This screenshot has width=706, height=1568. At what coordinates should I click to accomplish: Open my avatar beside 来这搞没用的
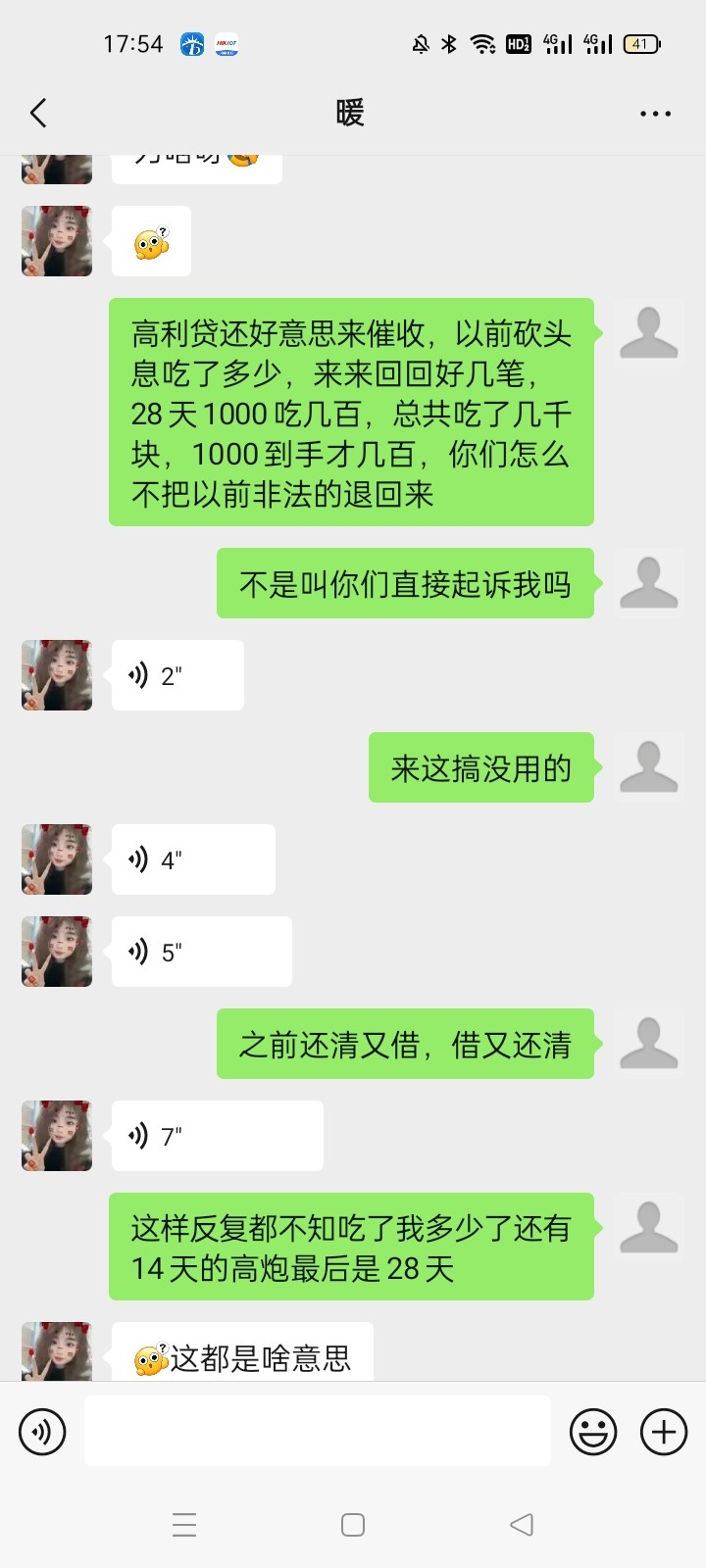click(648, 767)
